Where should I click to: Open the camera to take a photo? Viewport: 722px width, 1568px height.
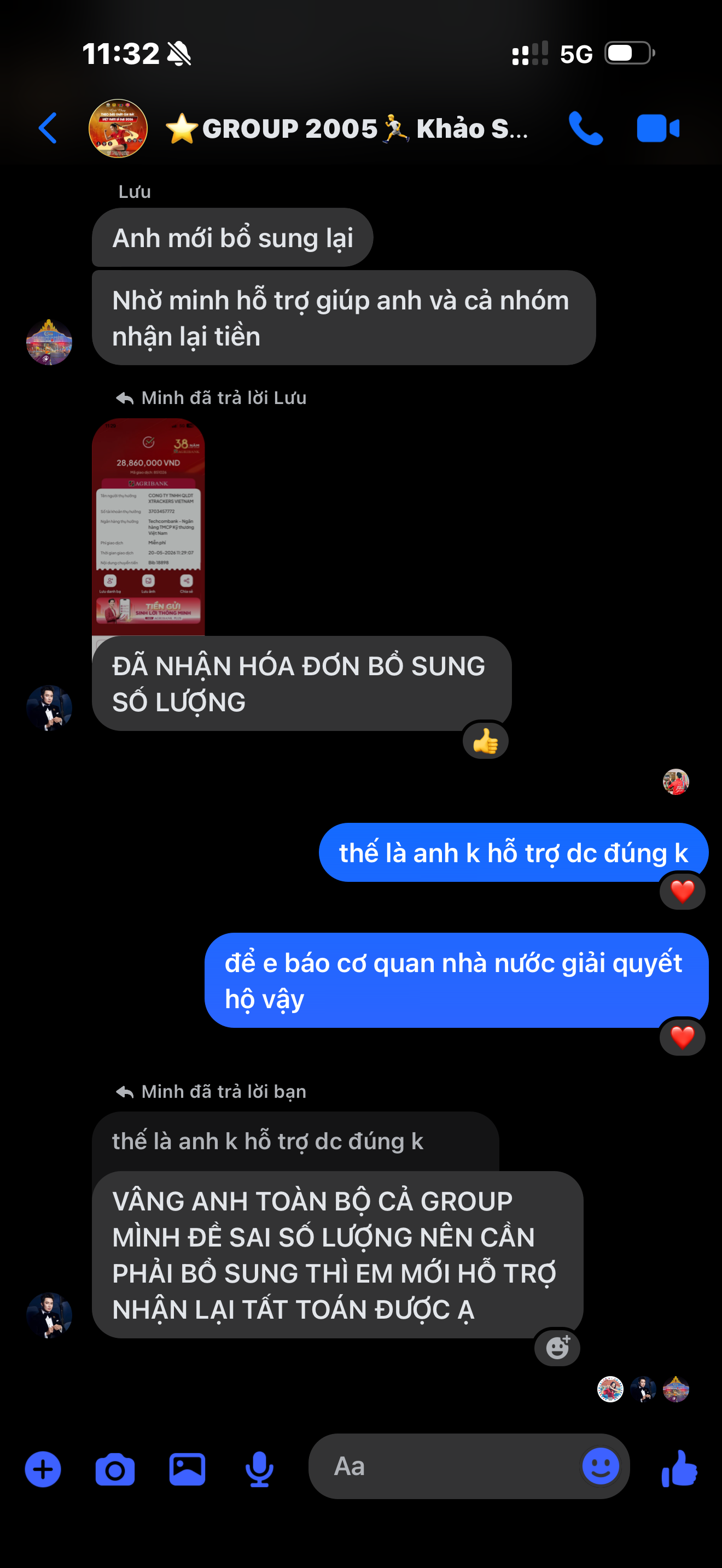click(115, 1470)
